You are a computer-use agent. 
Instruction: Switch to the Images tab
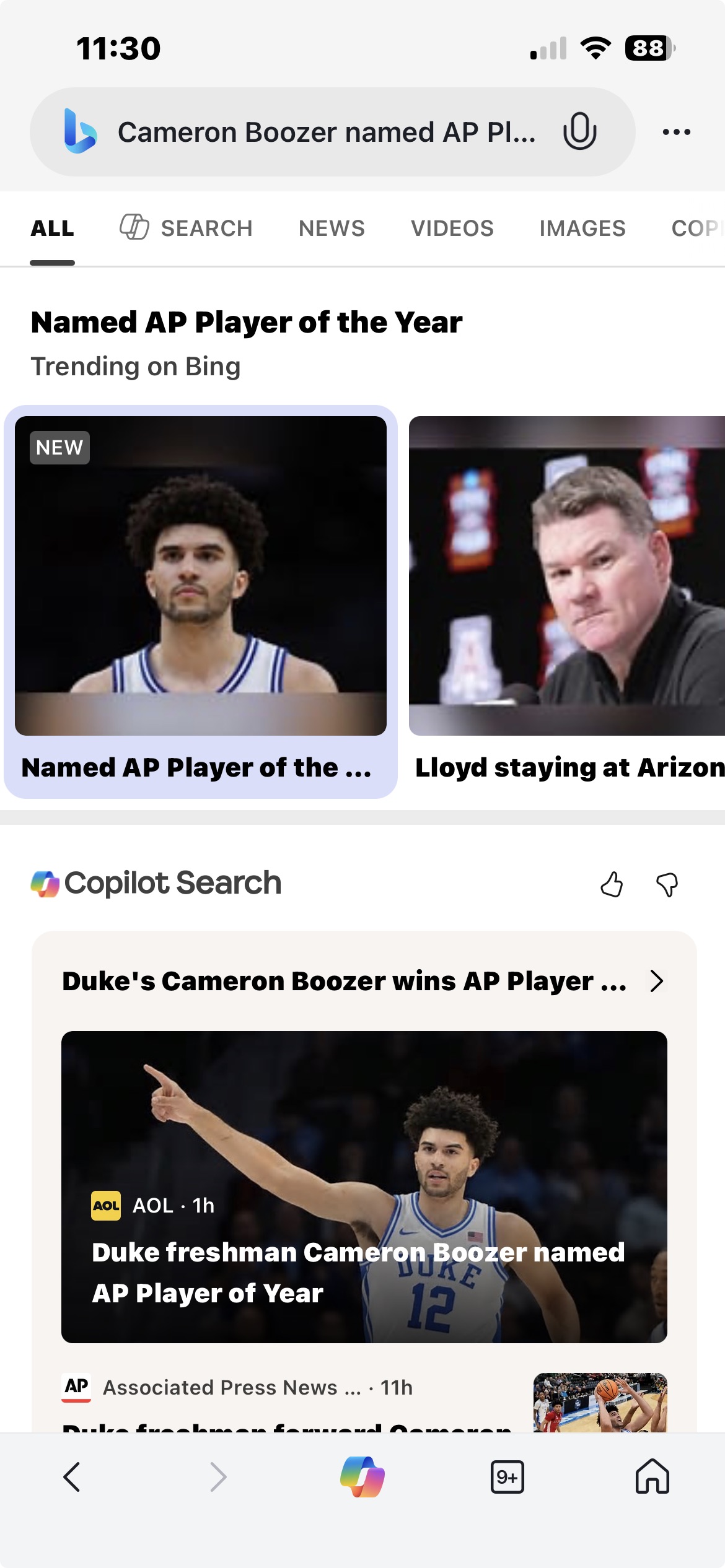[582, 229]
